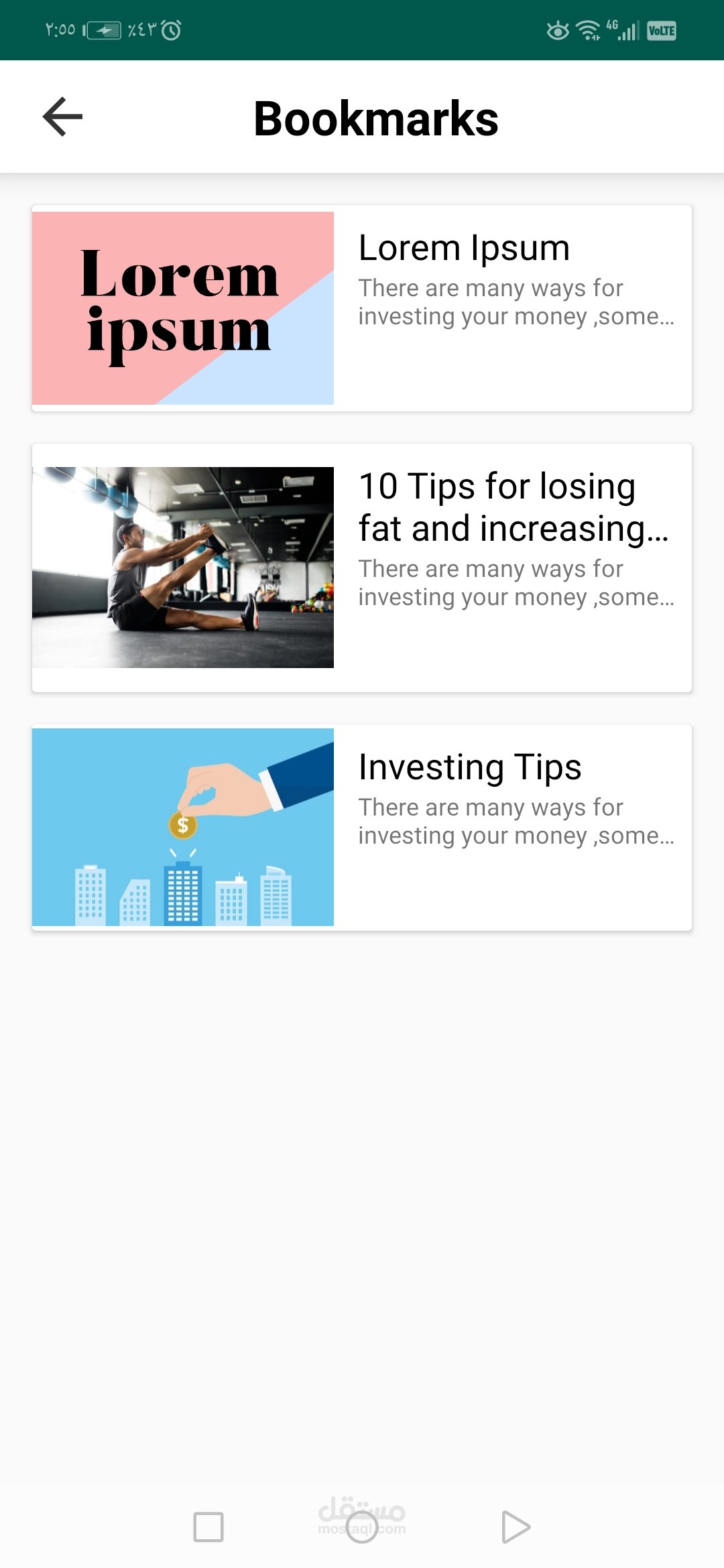Open the 10 Tips for losing fat article
Image resolution: width=724 pixels, height=1568 pixels.
362,568
